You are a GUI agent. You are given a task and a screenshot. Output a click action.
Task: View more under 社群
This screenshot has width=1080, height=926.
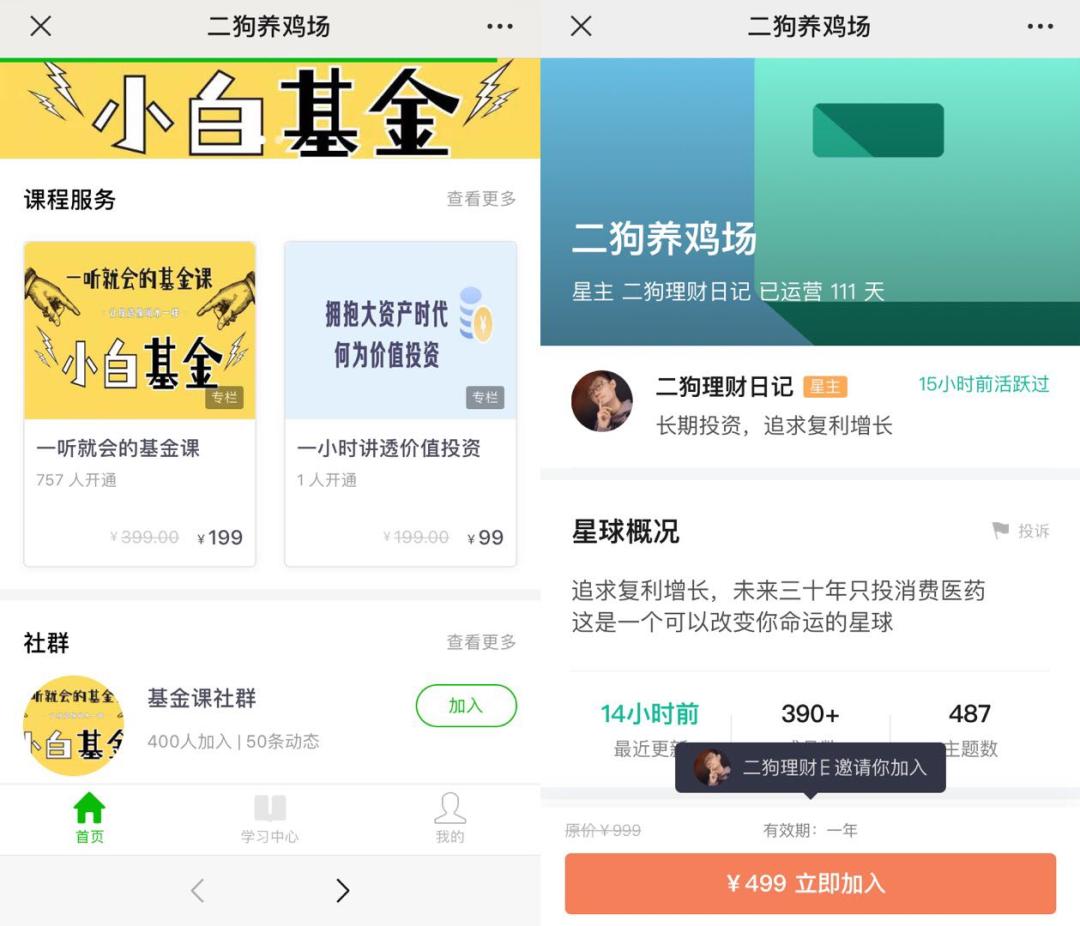(x=481, y=642)
